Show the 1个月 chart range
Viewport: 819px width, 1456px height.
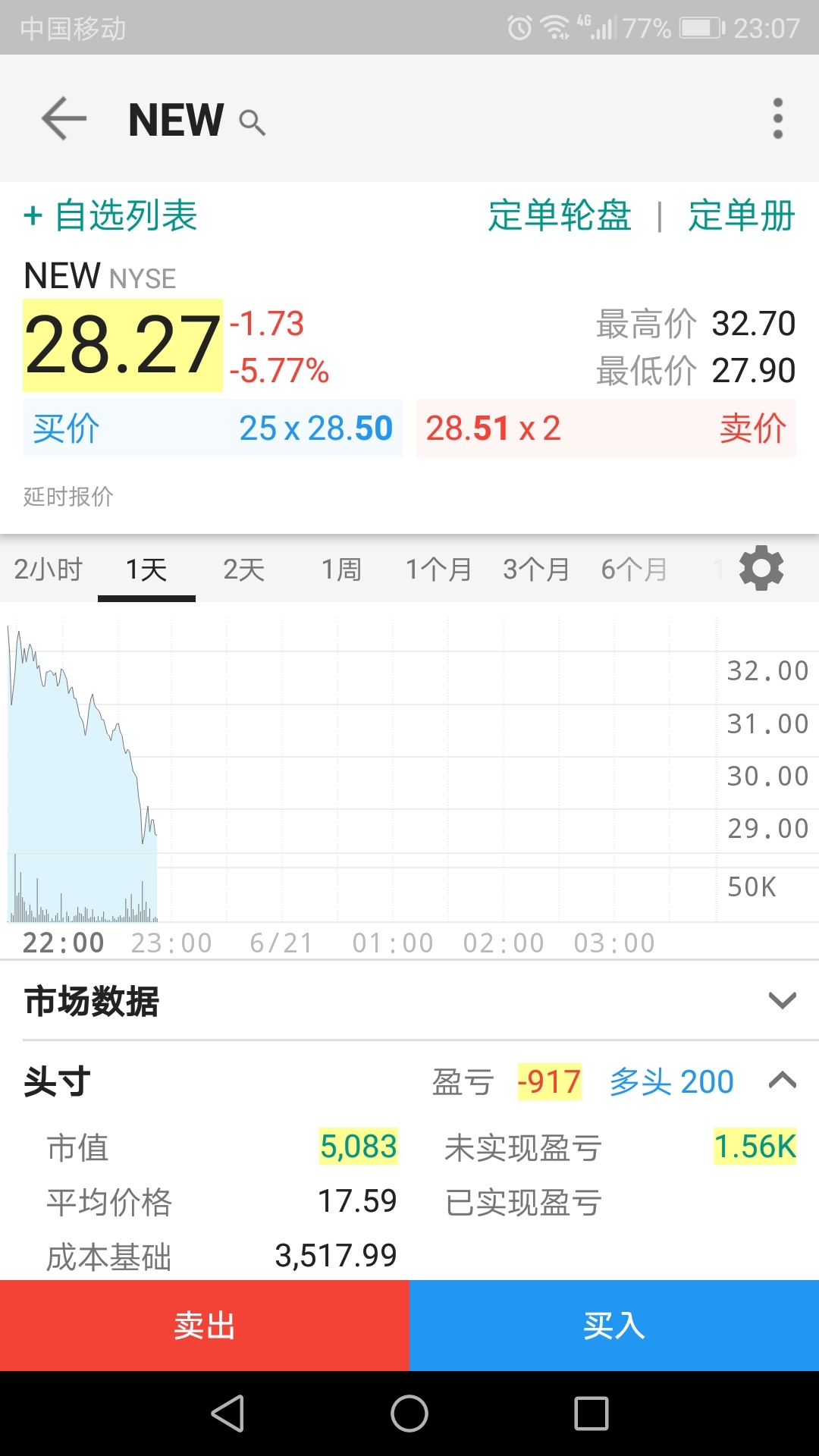tap(439, 570)
